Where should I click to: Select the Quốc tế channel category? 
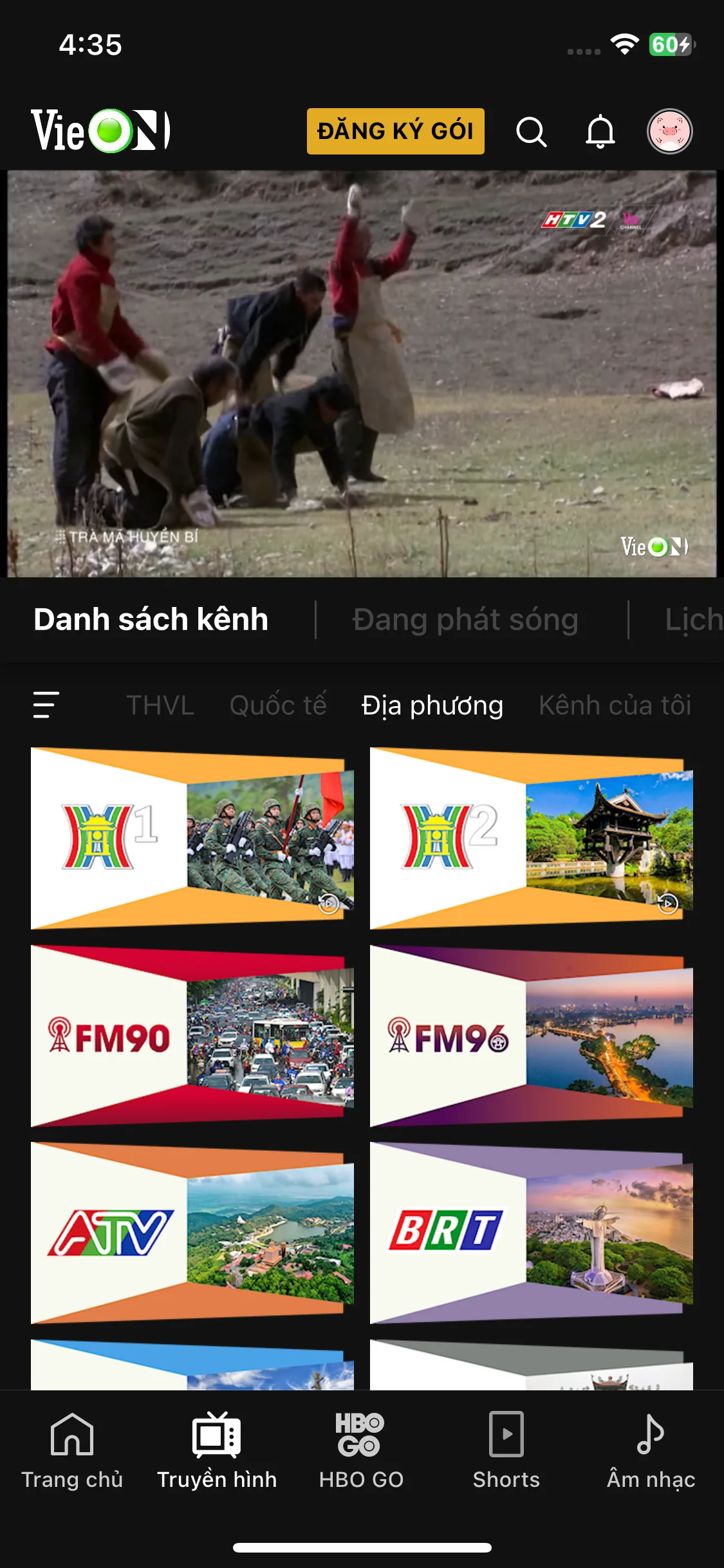coord(279,705)
